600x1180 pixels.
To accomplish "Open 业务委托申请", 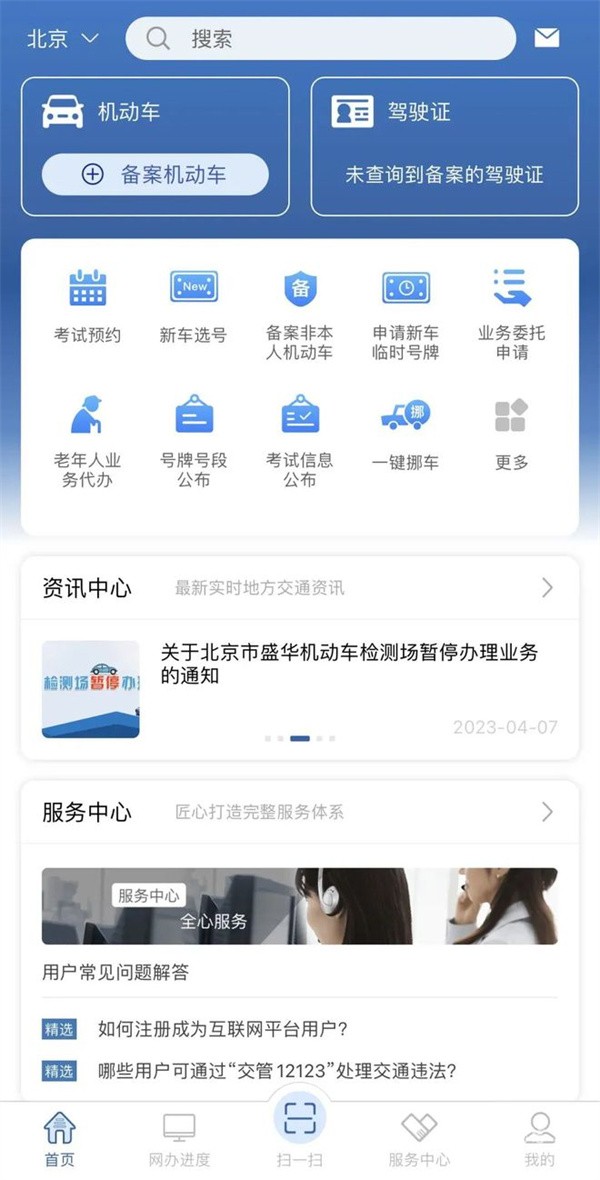I will (512, 314).
